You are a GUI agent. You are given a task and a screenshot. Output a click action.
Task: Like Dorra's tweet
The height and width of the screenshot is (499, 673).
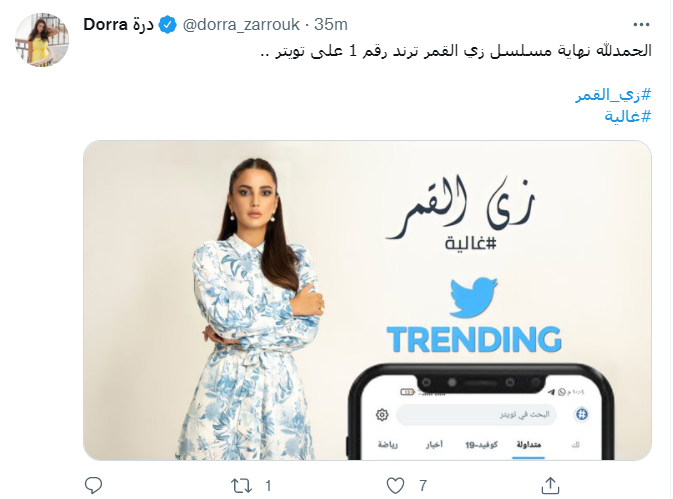(x=396, y=485)
